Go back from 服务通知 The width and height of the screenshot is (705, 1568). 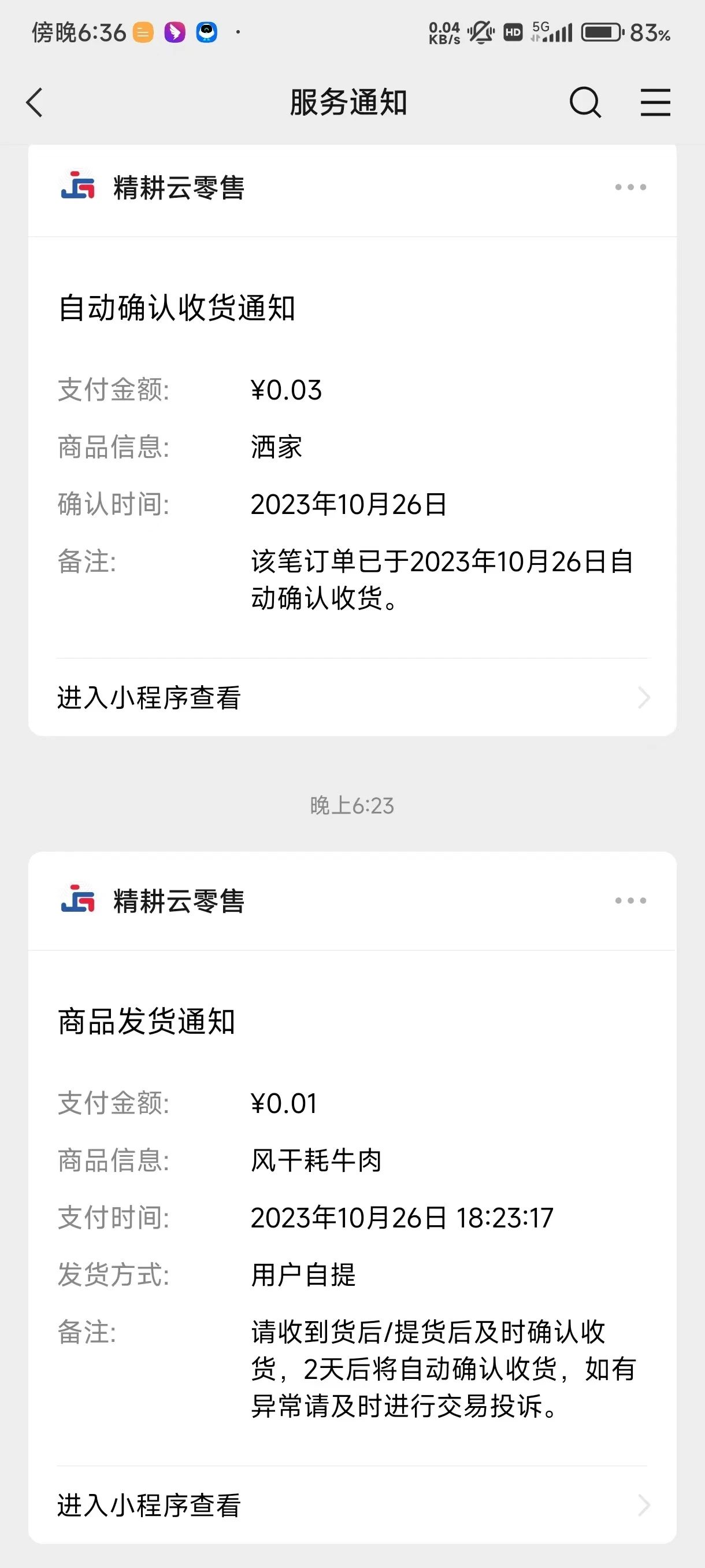35,102
